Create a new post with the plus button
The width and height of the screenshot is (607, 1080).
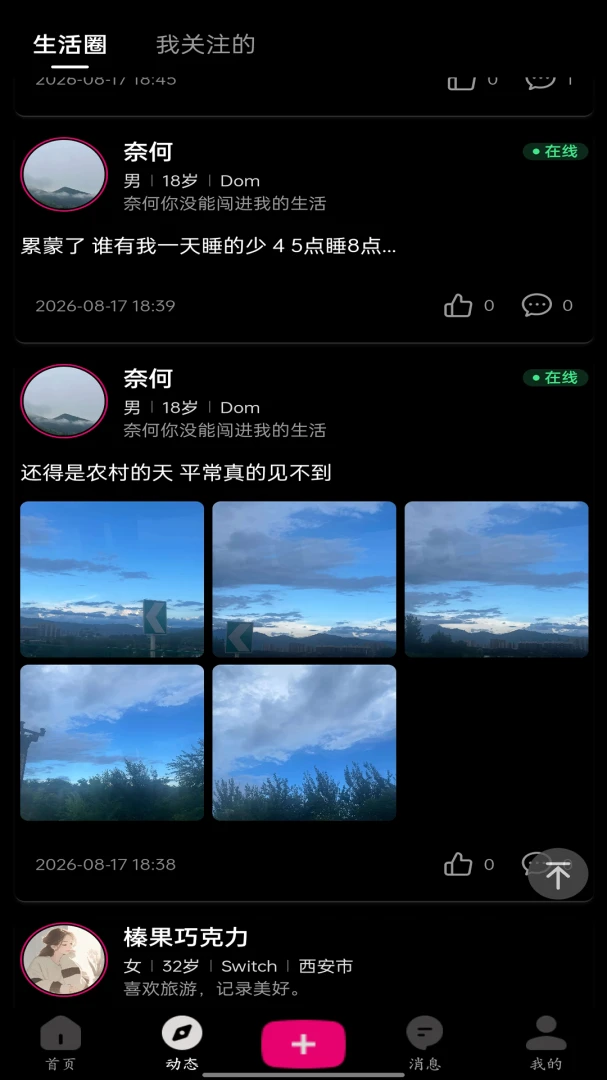pos(303,1043)
